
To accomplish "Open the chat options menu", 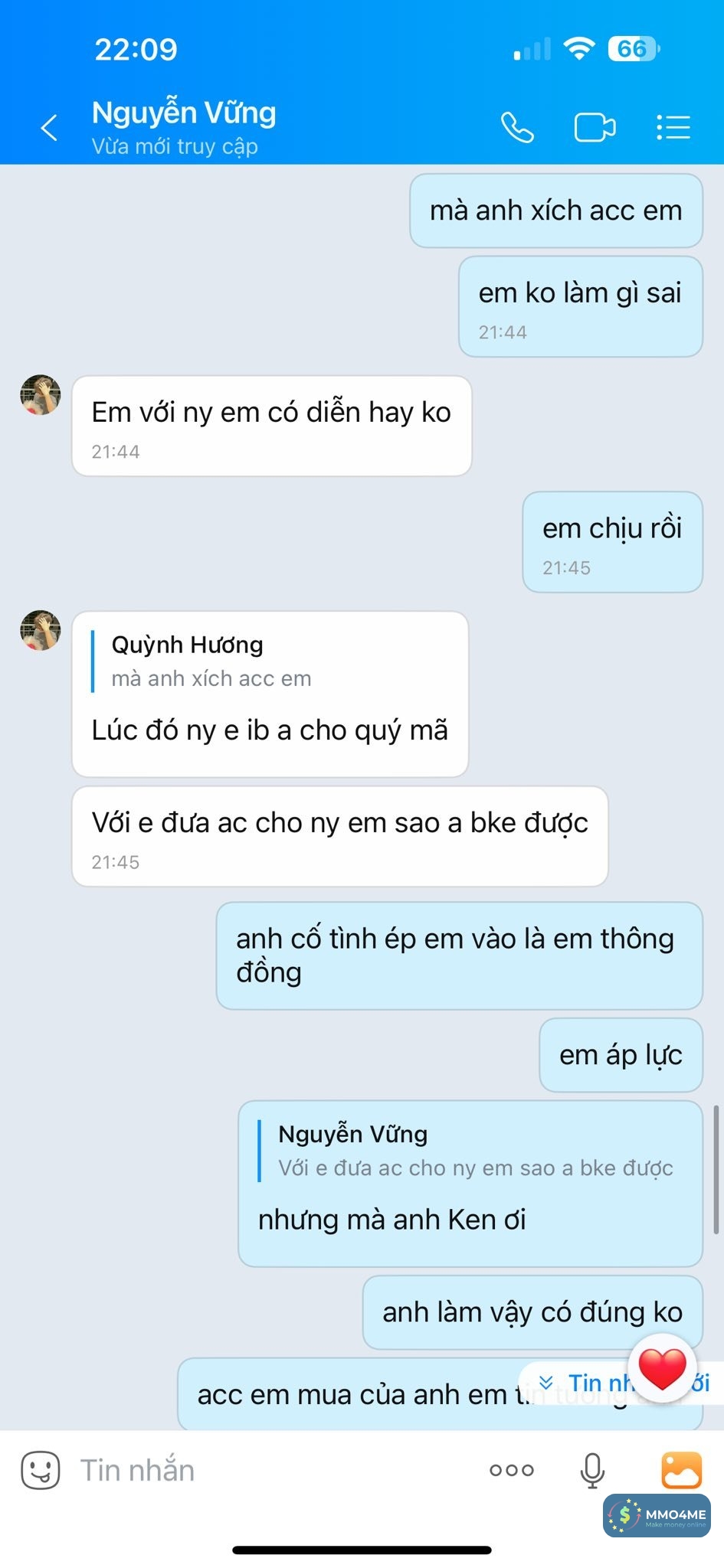I will (673, 127).
